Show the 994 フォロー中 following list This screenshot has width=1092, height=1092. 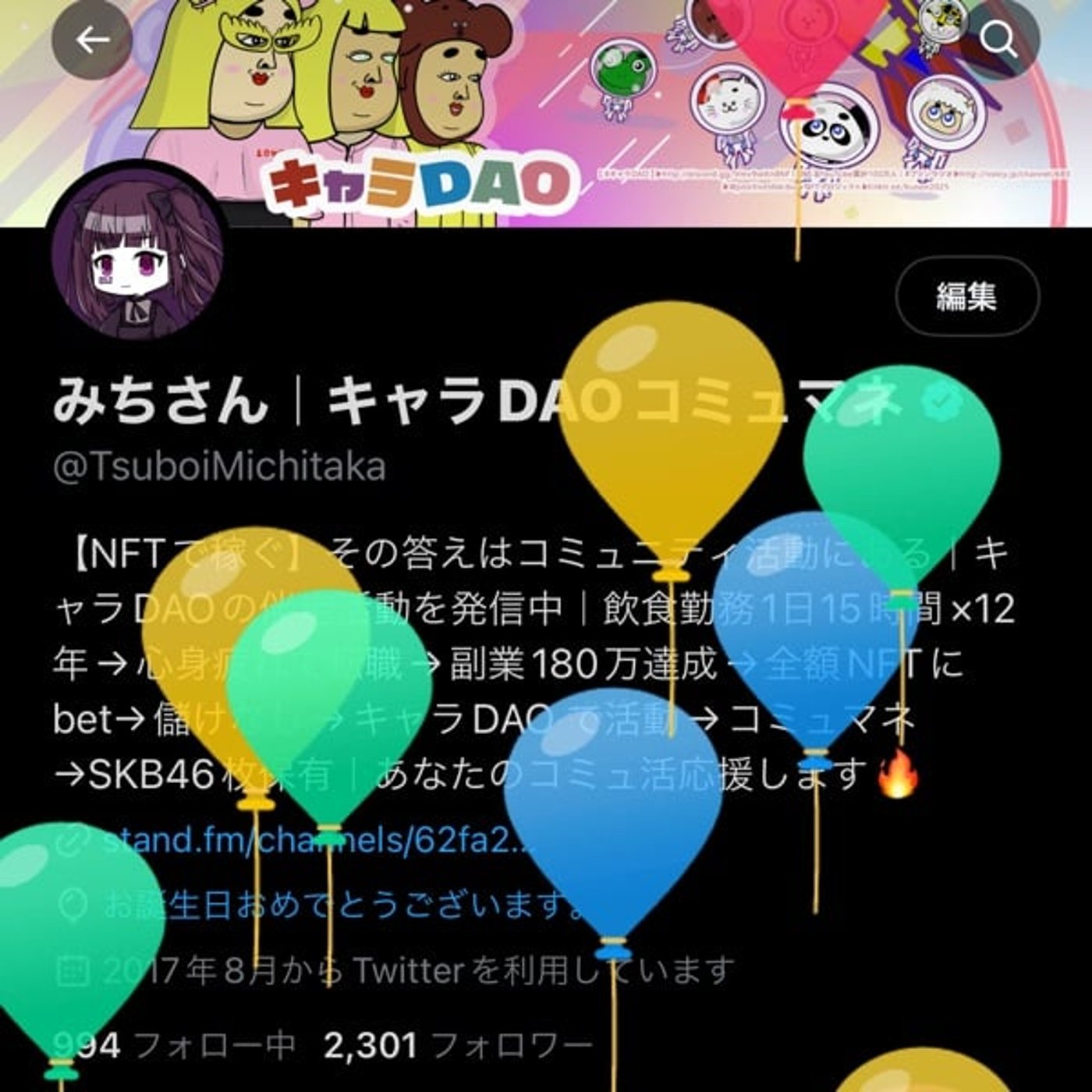click(x=175, y=1044)
